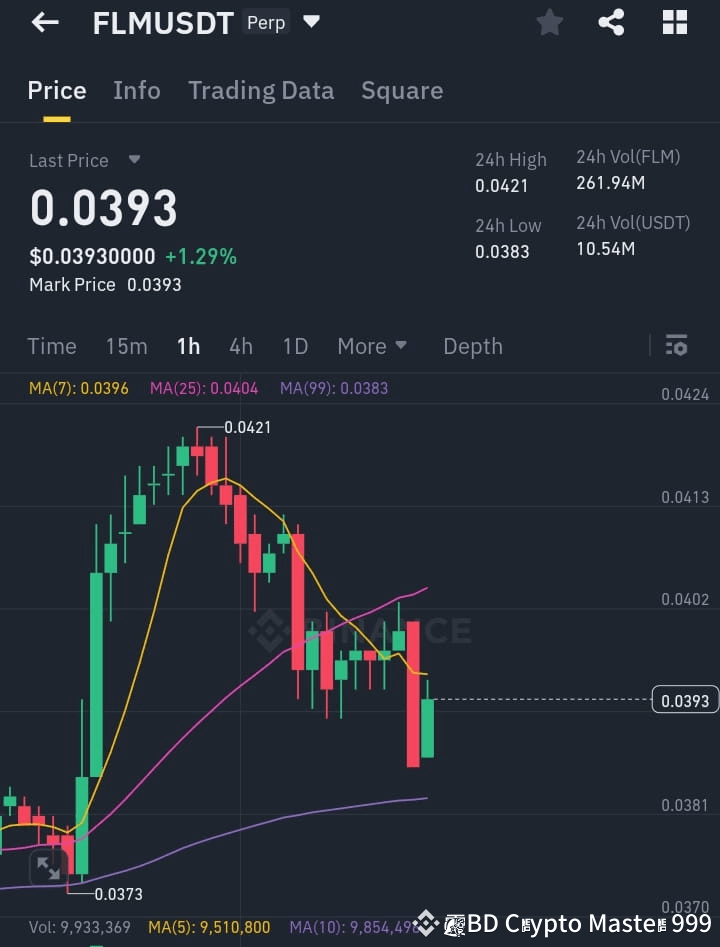
Task: Select the 15m timeframe
Action: 126,346
